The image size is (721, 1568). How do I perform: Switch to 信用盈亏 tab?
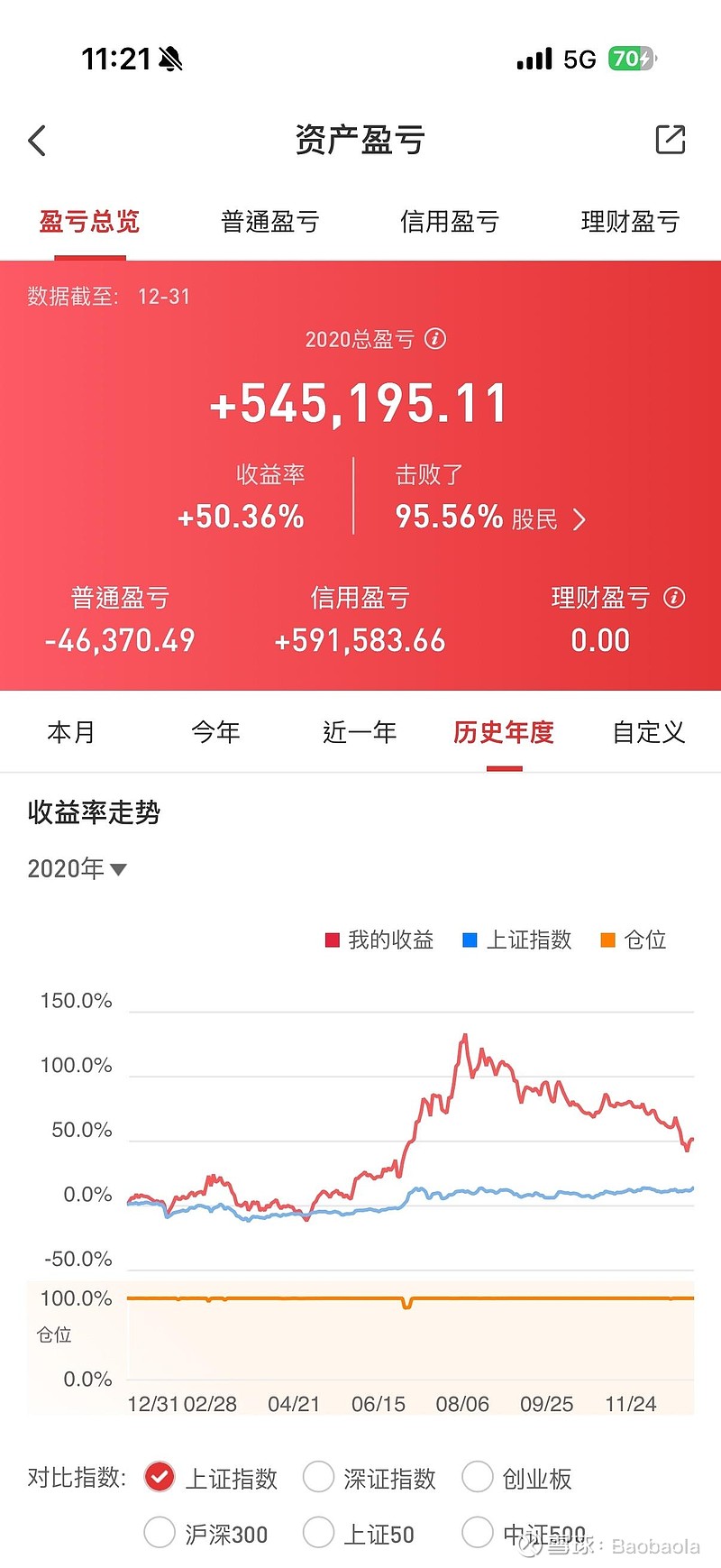click(x=450, y=222)
